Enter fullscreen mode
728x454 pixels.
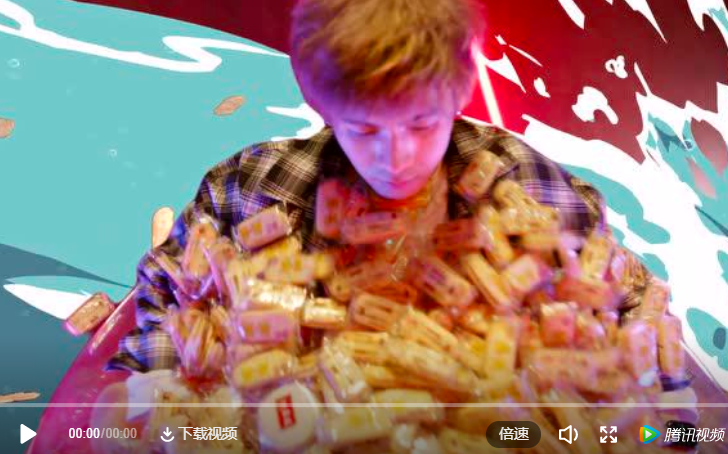pos(608,434)
